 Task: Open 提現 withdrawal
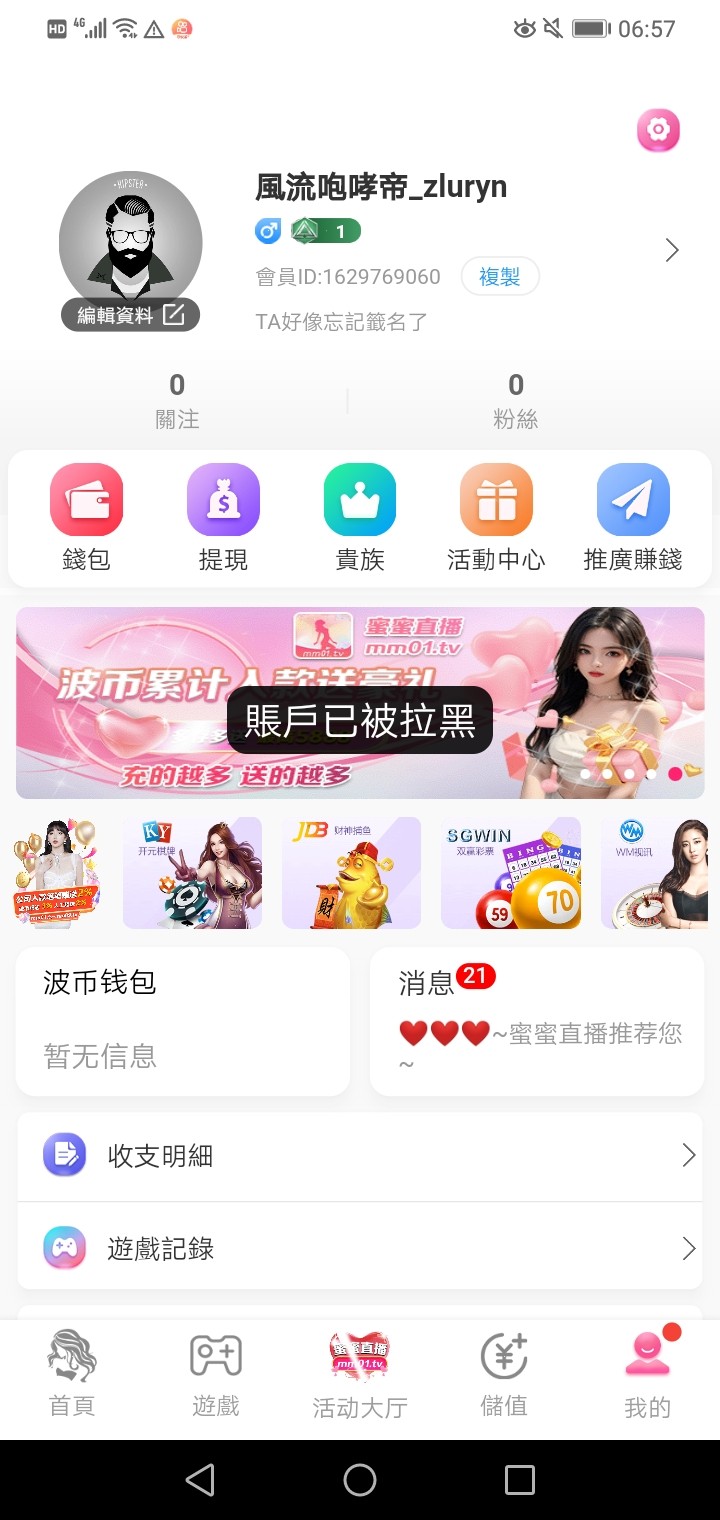pos(223,517)
